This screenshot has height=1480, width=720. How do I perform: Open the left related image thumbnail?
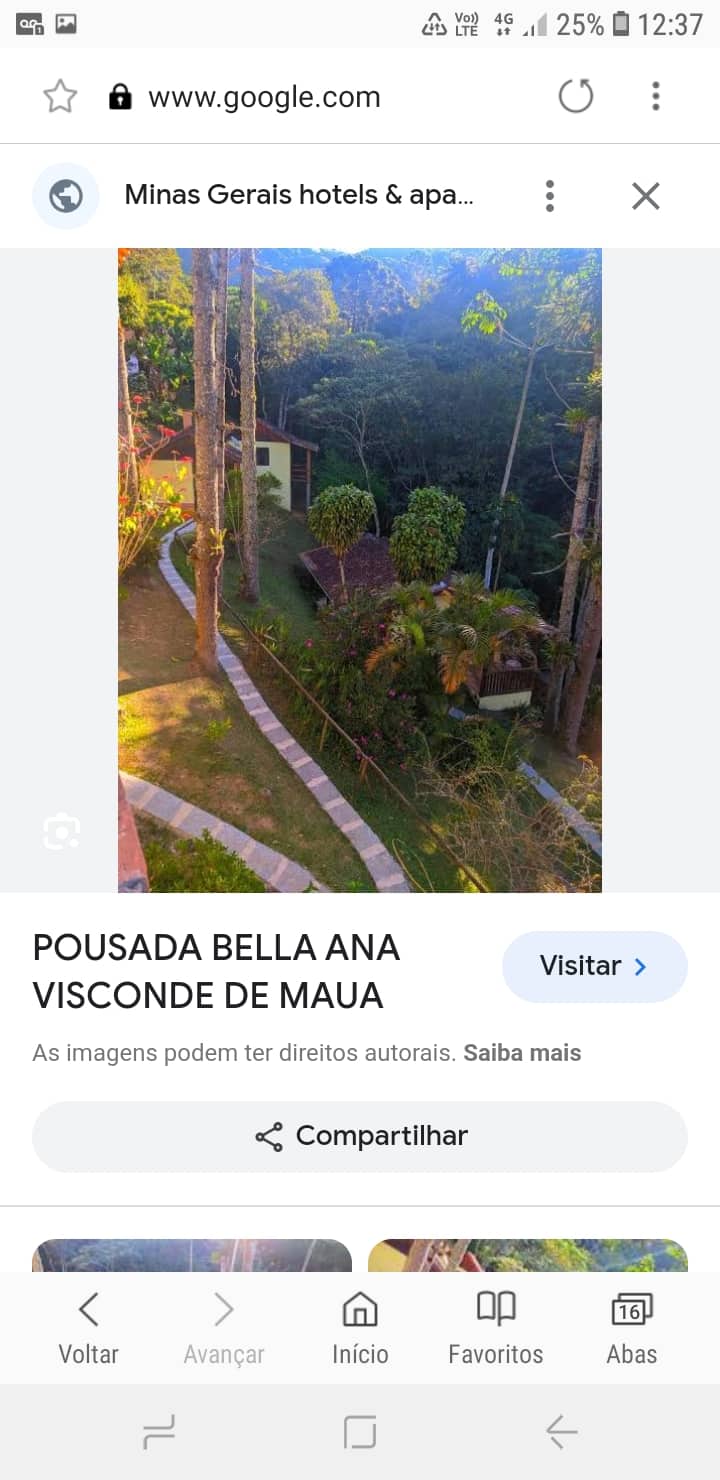[x=192, y=1255]
